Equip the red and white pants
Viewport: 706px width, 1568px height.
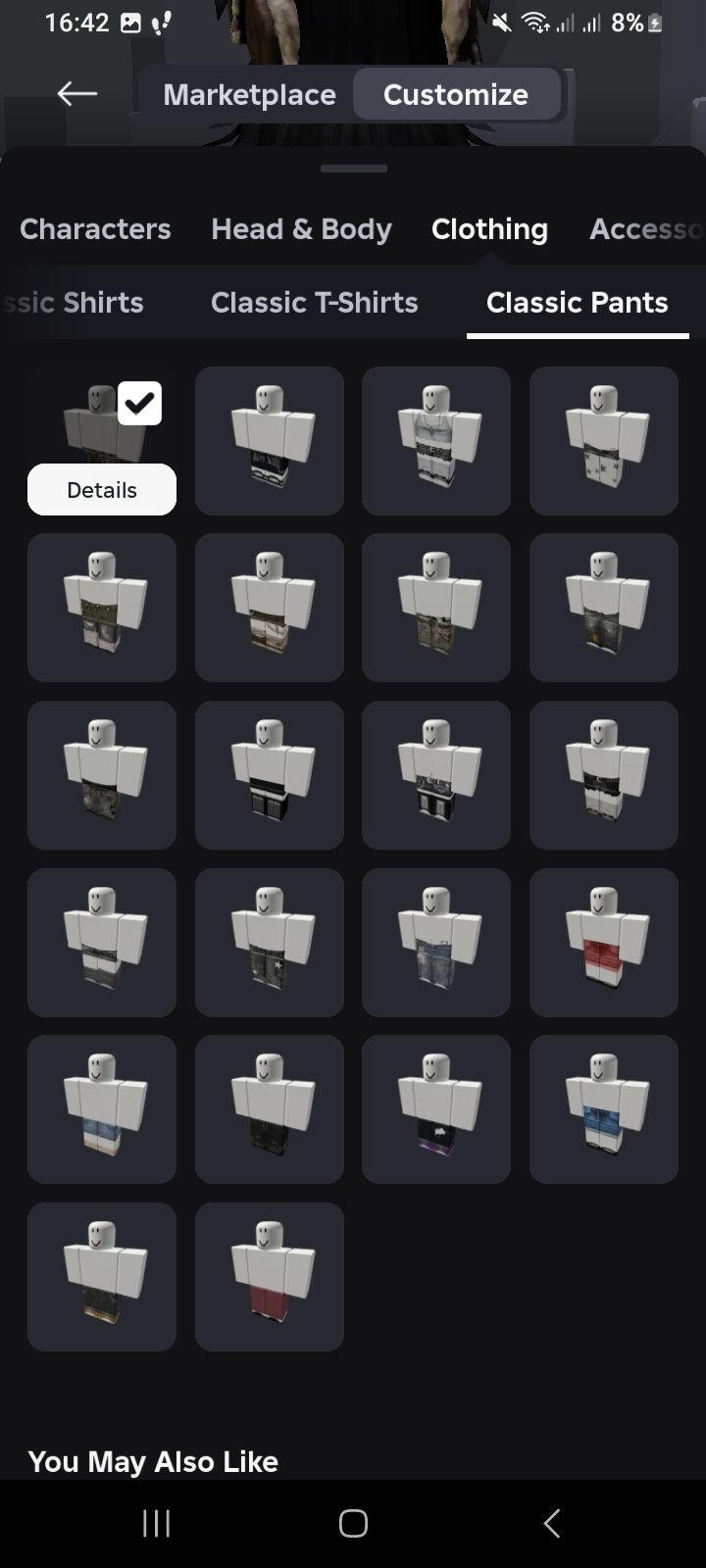(603, 942)
